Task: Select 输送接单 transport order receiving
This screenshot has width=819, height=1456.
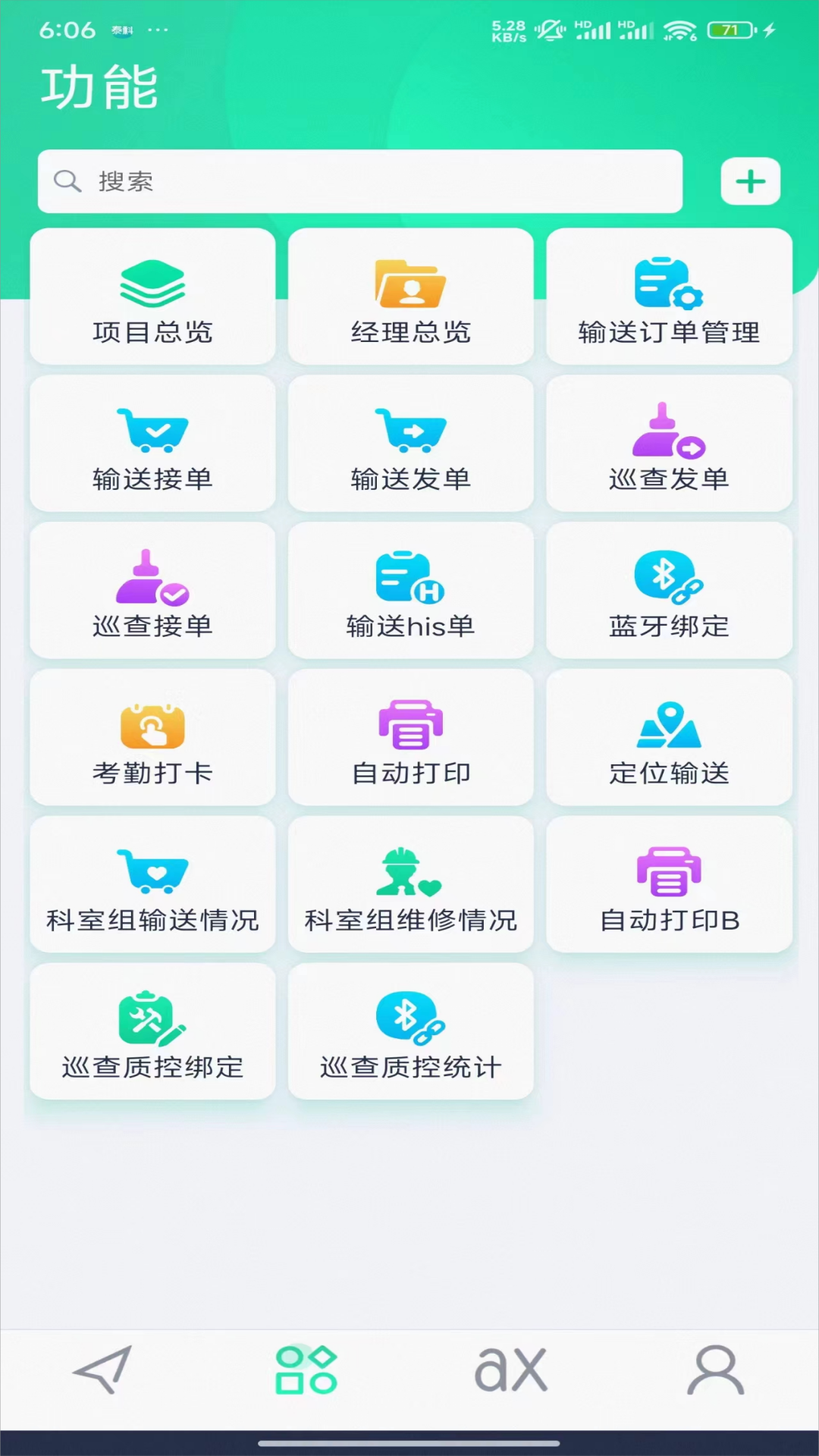Action: click(x=152, y=444)
